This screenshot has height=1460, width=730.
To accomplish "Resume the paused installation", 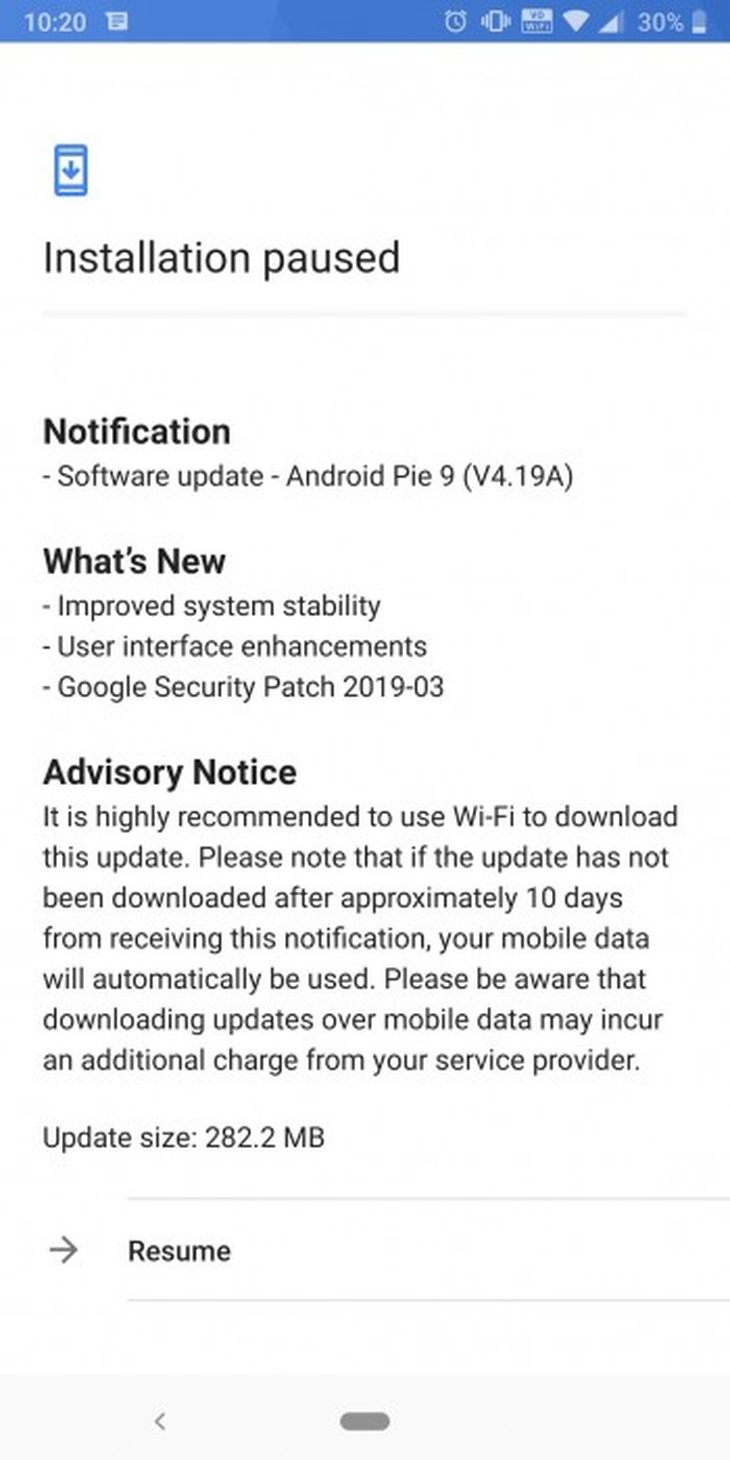I will (180, 1251).
